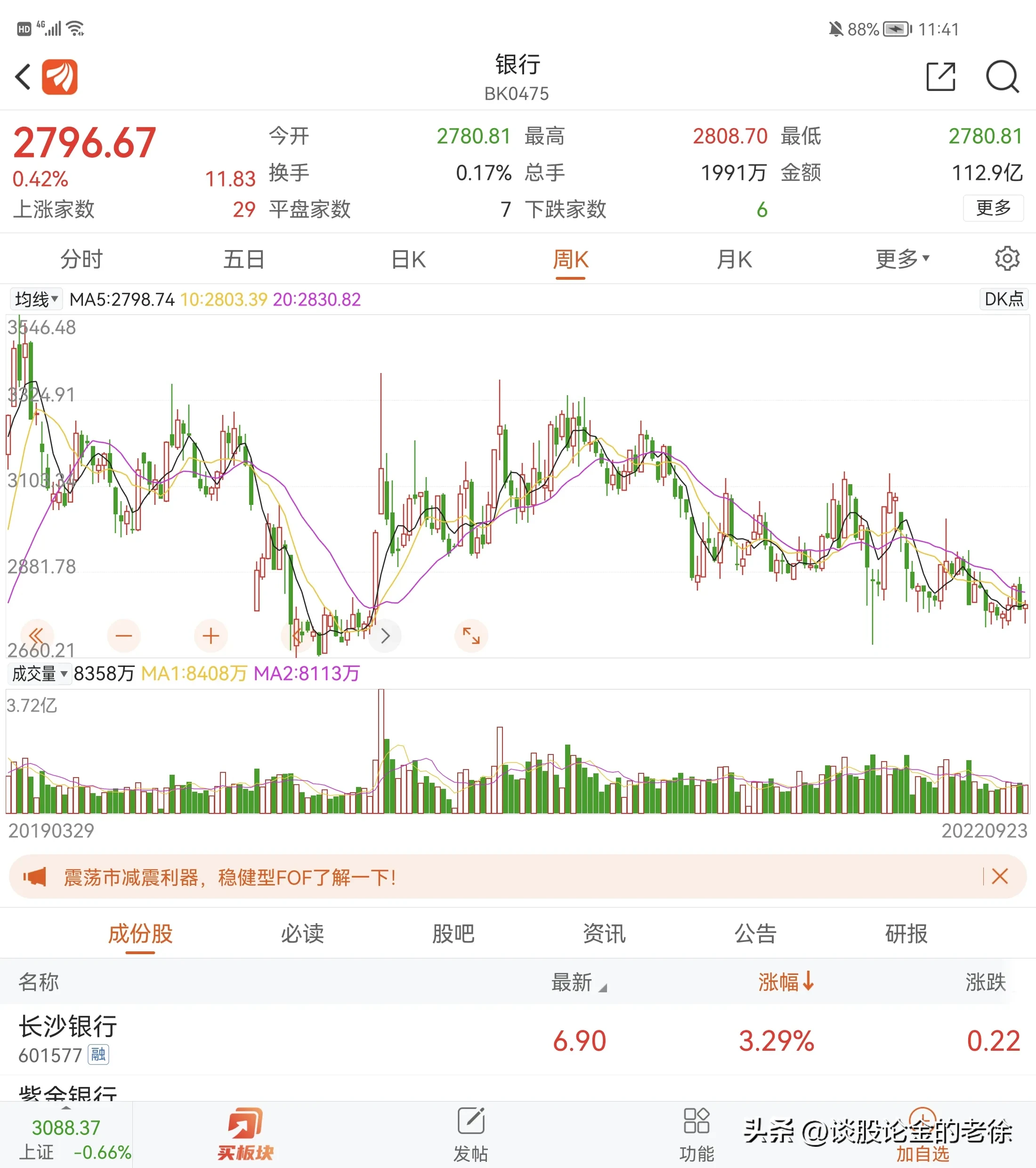Open chart settings gear
Image resolution: width=1036 pixels, height=1168 pixels.
[1006, 259]
